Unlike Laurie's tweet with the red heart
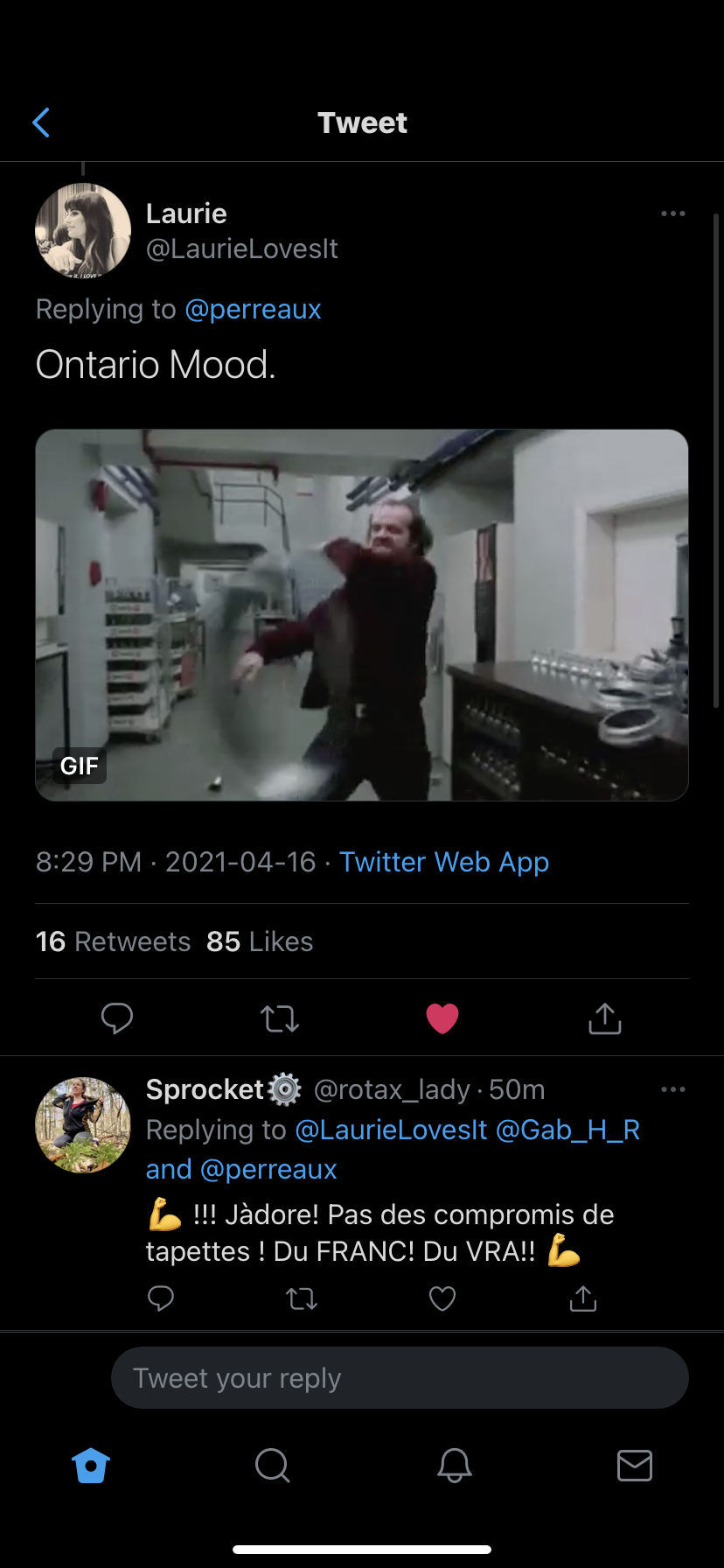 [x=442, y=1018]
